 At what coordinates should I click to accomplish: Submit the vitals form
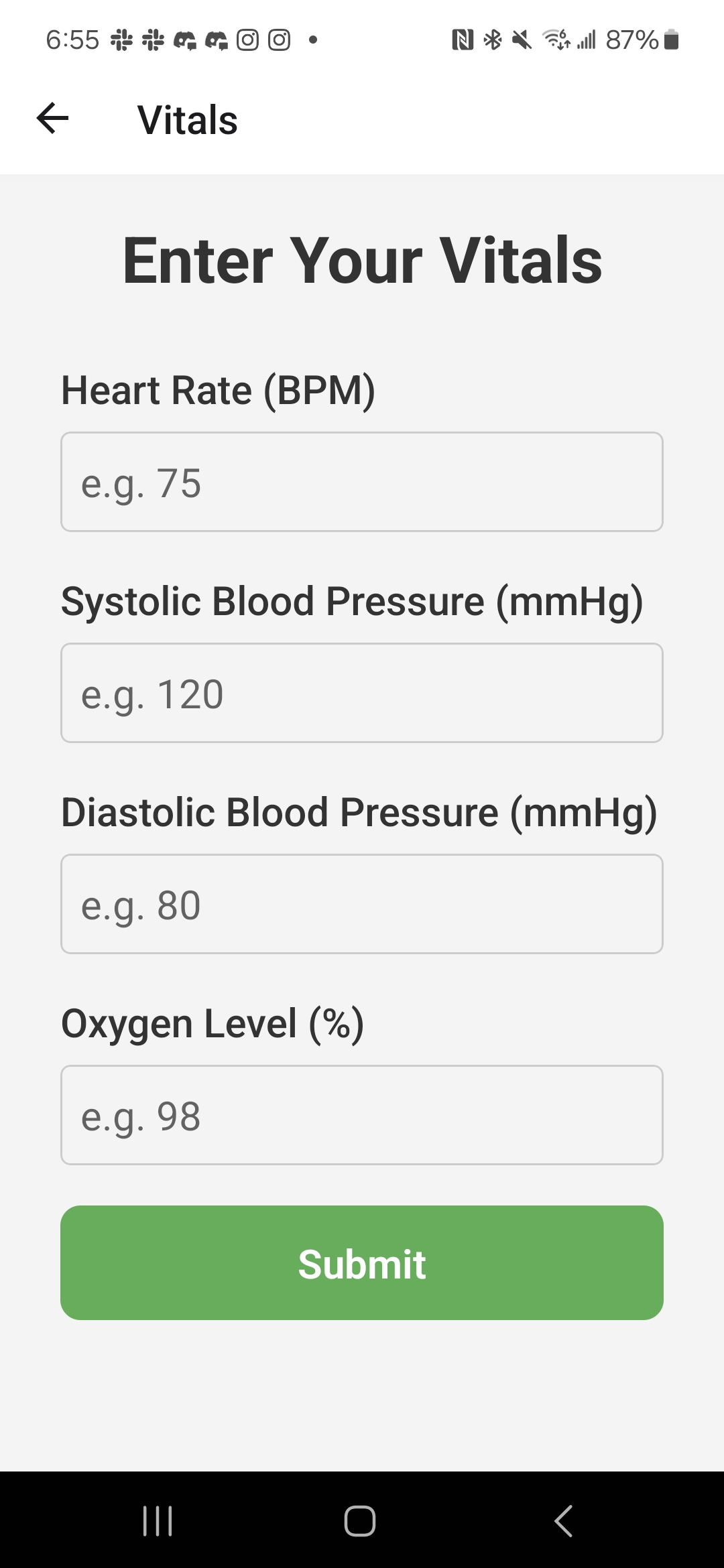[362, 1263]
